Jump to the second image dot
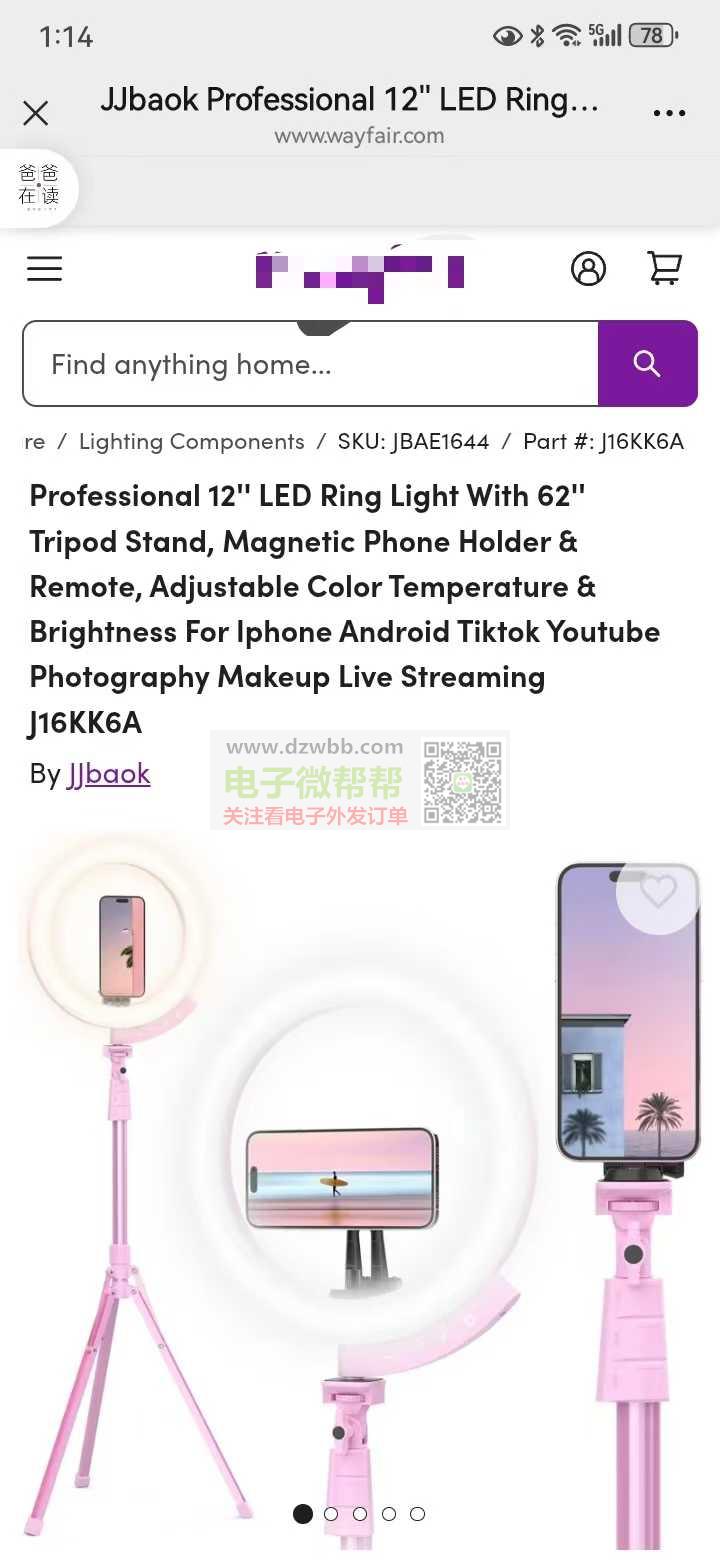This screenshot has height=1560, width=720. (x=331, y=1514)
